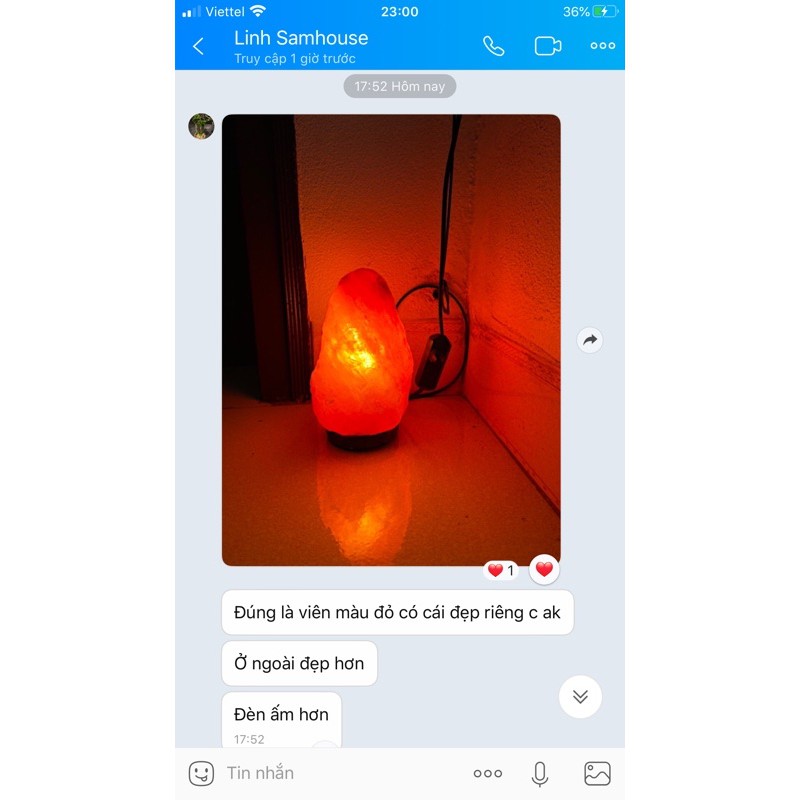Open the photo gallery picker
Image resolution: width=800 pixels, height=800 pixels.
coord(597,773)
